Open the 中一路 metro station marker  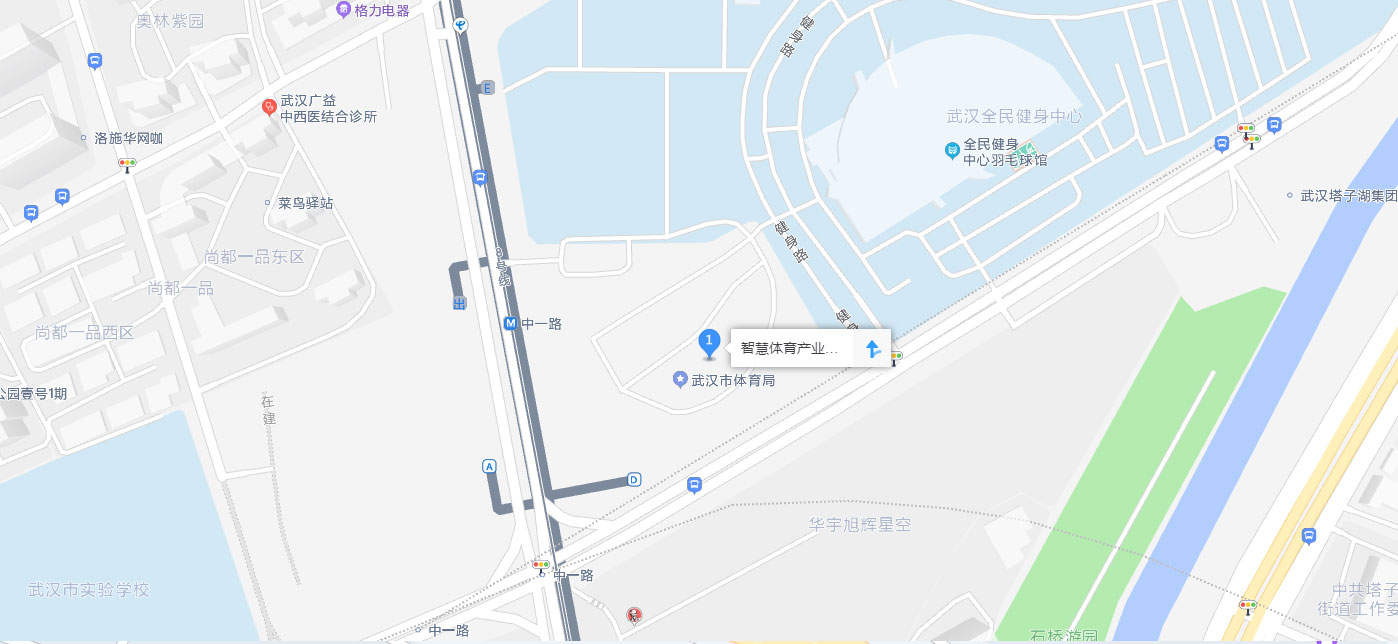coord(511,324)
